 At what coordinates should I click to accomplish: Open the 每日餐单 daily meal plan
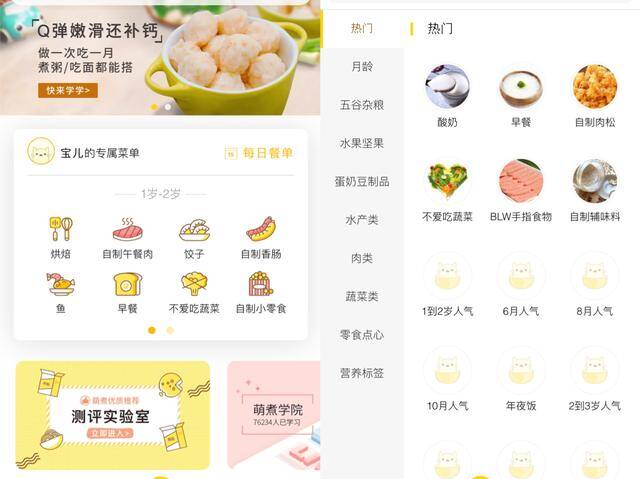(259, 153)
